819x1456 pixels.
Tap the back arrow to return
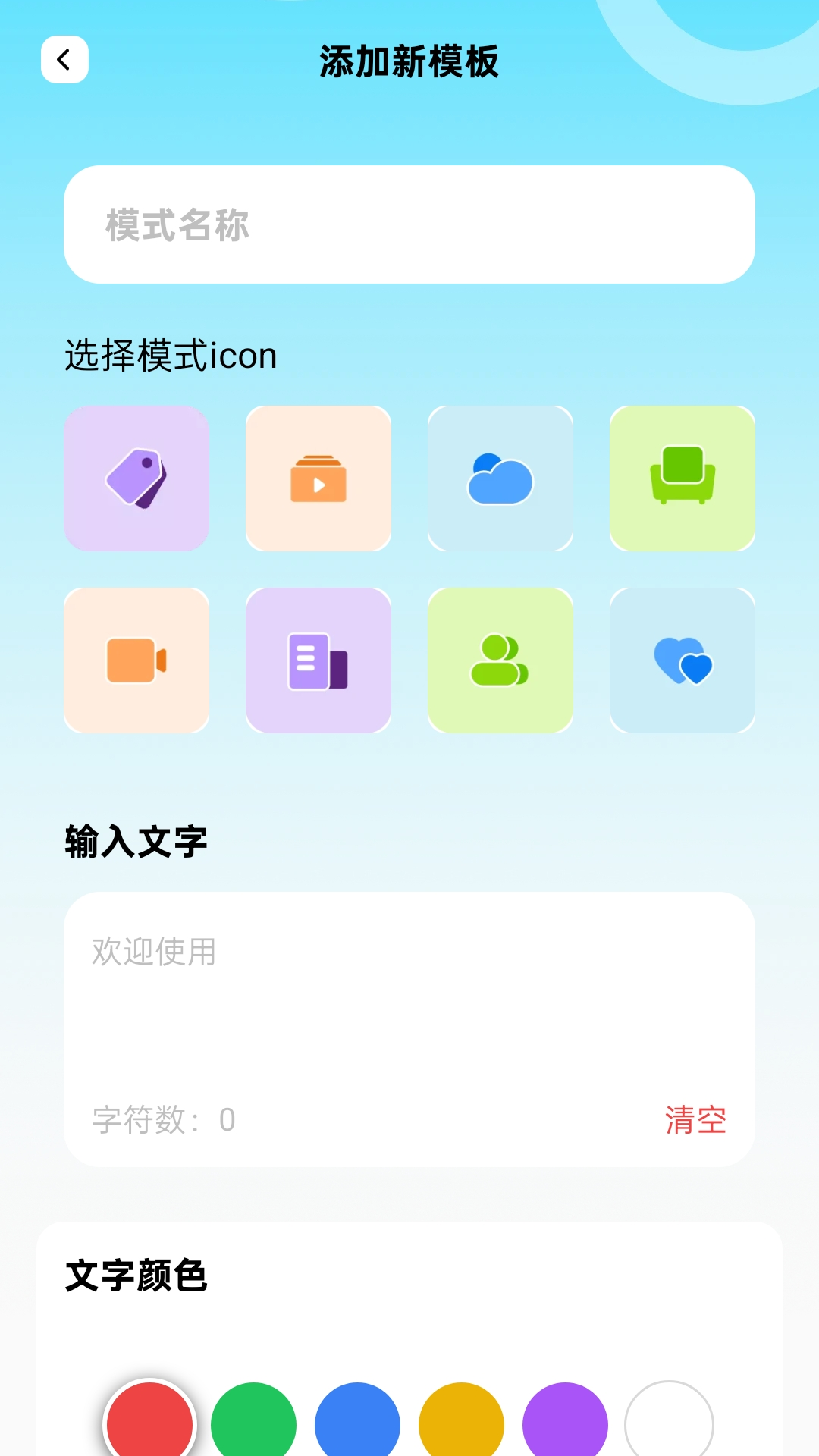pyautogui.click(x=64, y=60)
